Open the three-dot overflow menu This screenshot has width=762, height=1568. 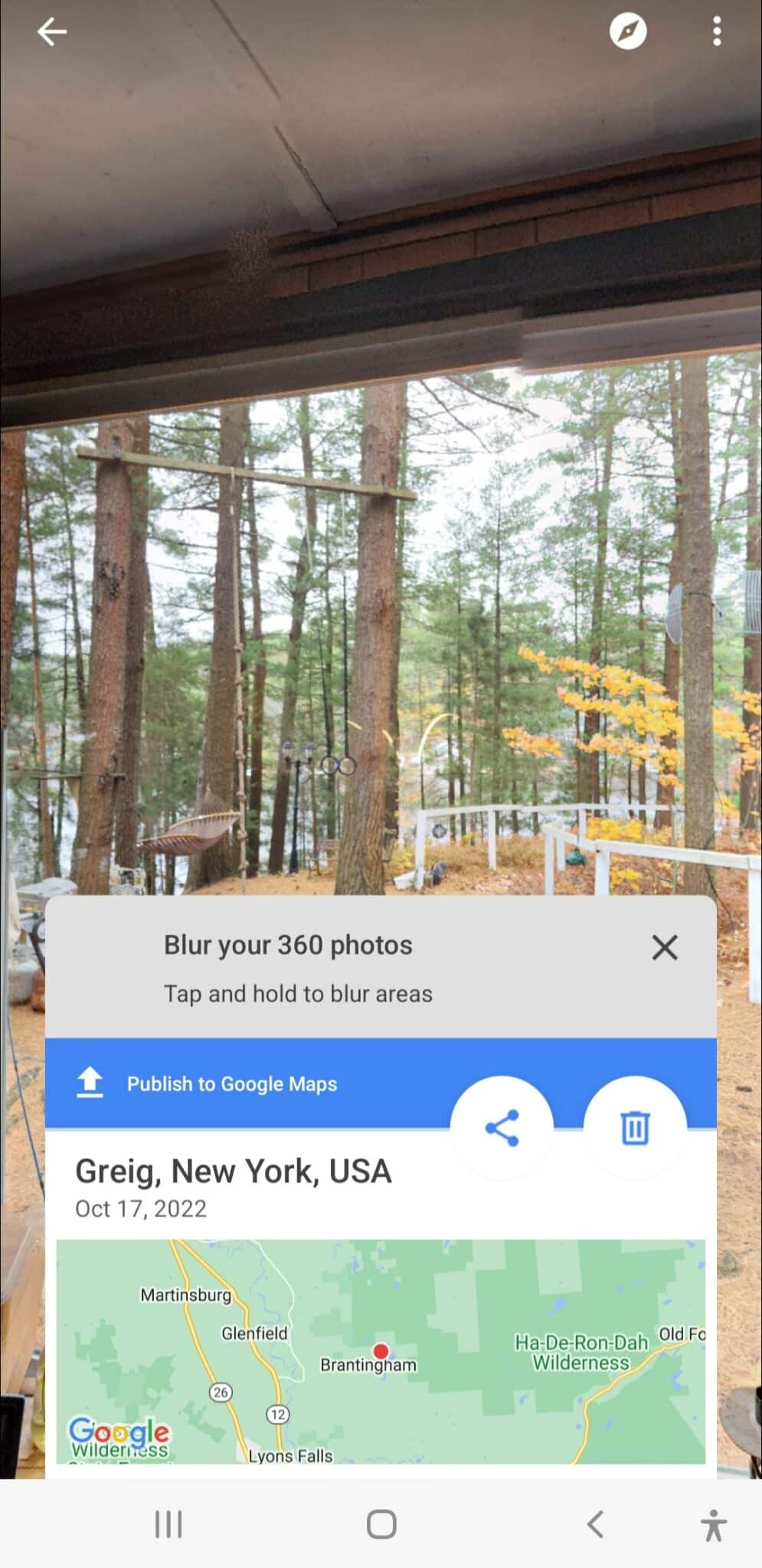pyautogui.click(x=717, y=31)
